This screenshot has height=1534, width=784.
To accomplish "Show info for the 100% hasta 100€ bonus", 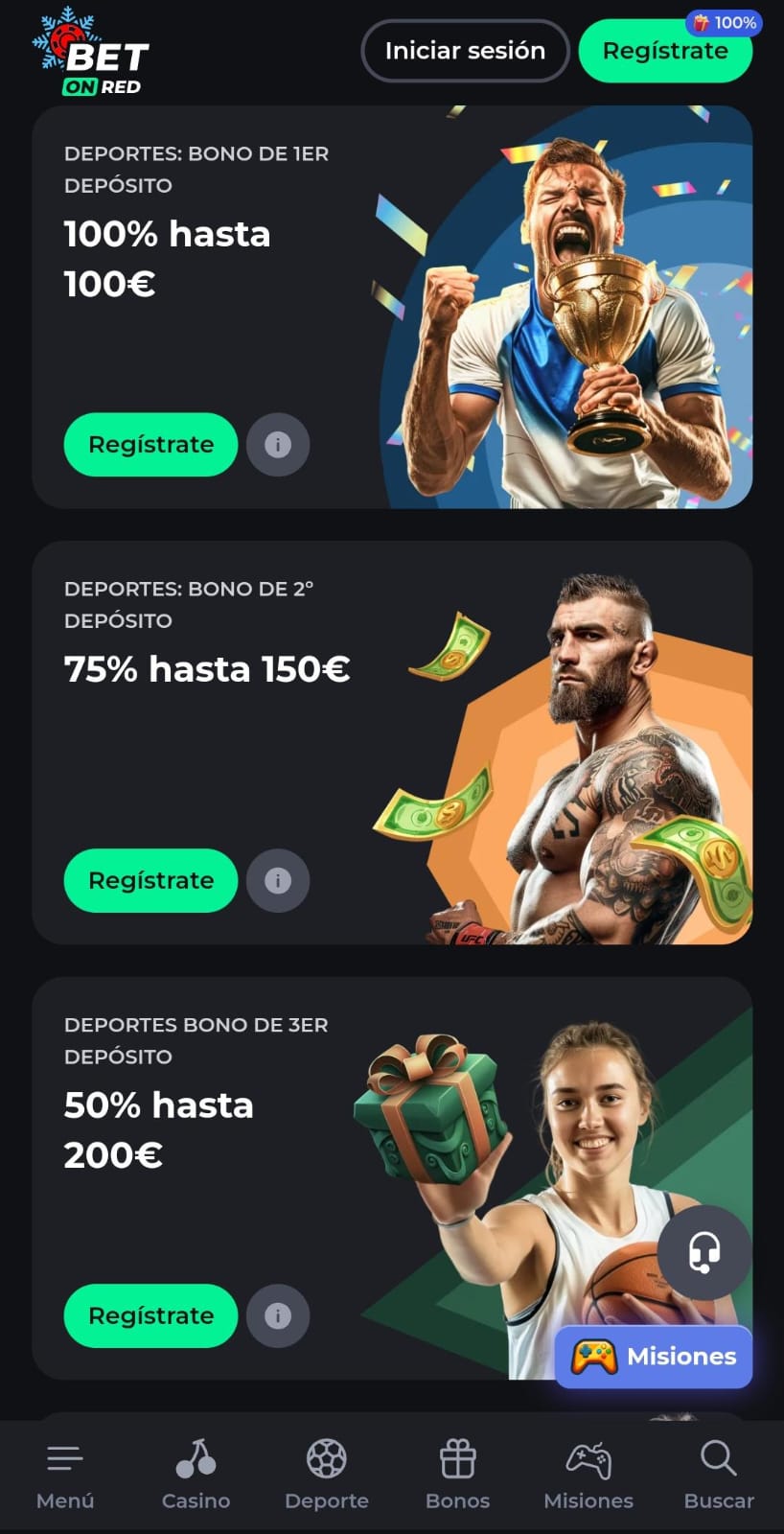I will tap(278, 444).
